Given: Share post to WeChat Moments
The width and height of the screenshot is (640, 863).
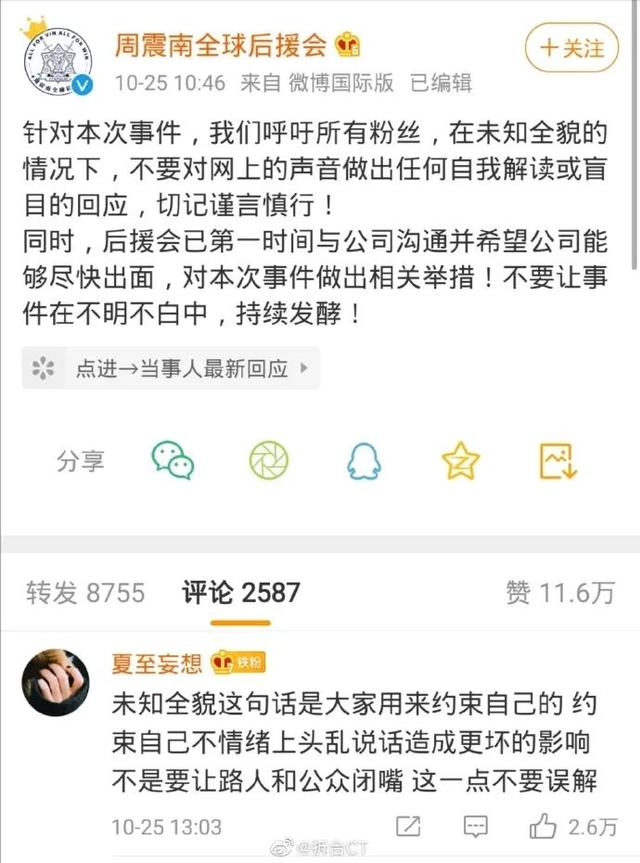Looking at the screenshot, I should [269, 459].
